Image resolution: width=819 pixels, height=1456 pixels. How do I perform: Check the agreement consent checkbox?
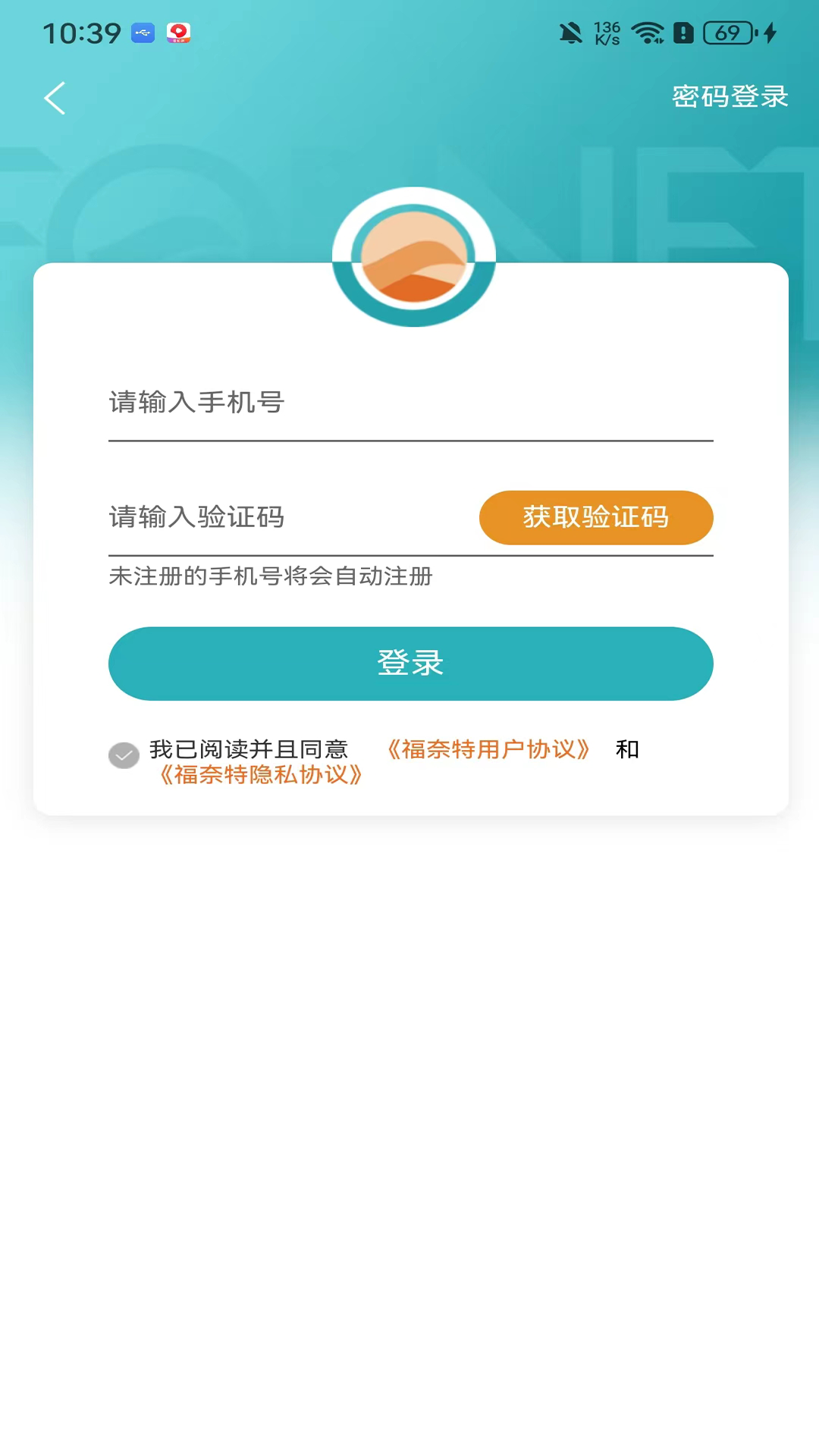[x=124, y=755]
